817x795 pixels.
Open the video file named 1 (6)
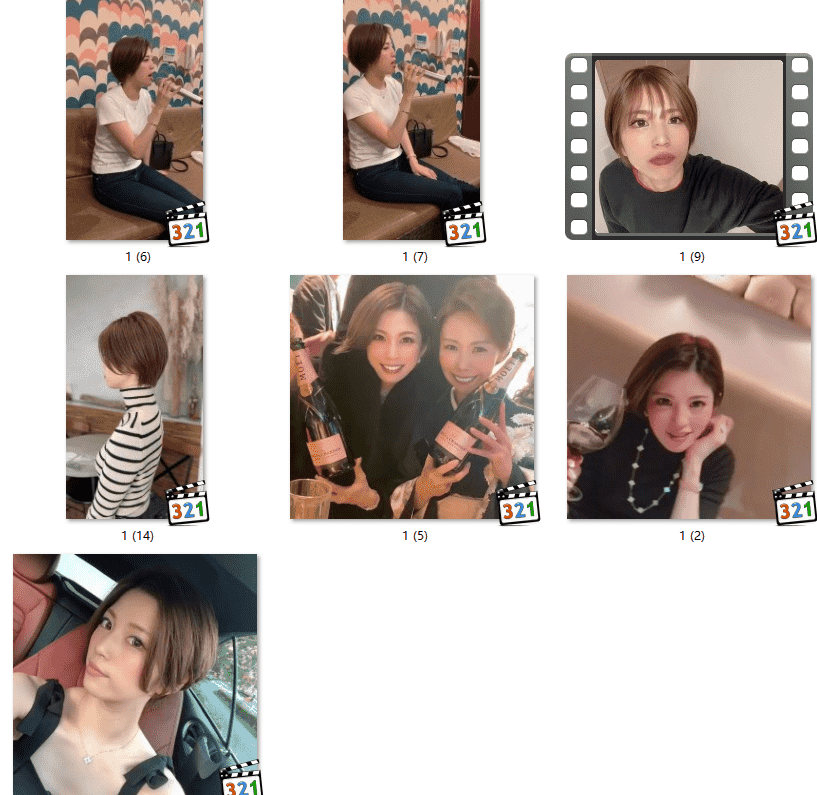point(134,120)
